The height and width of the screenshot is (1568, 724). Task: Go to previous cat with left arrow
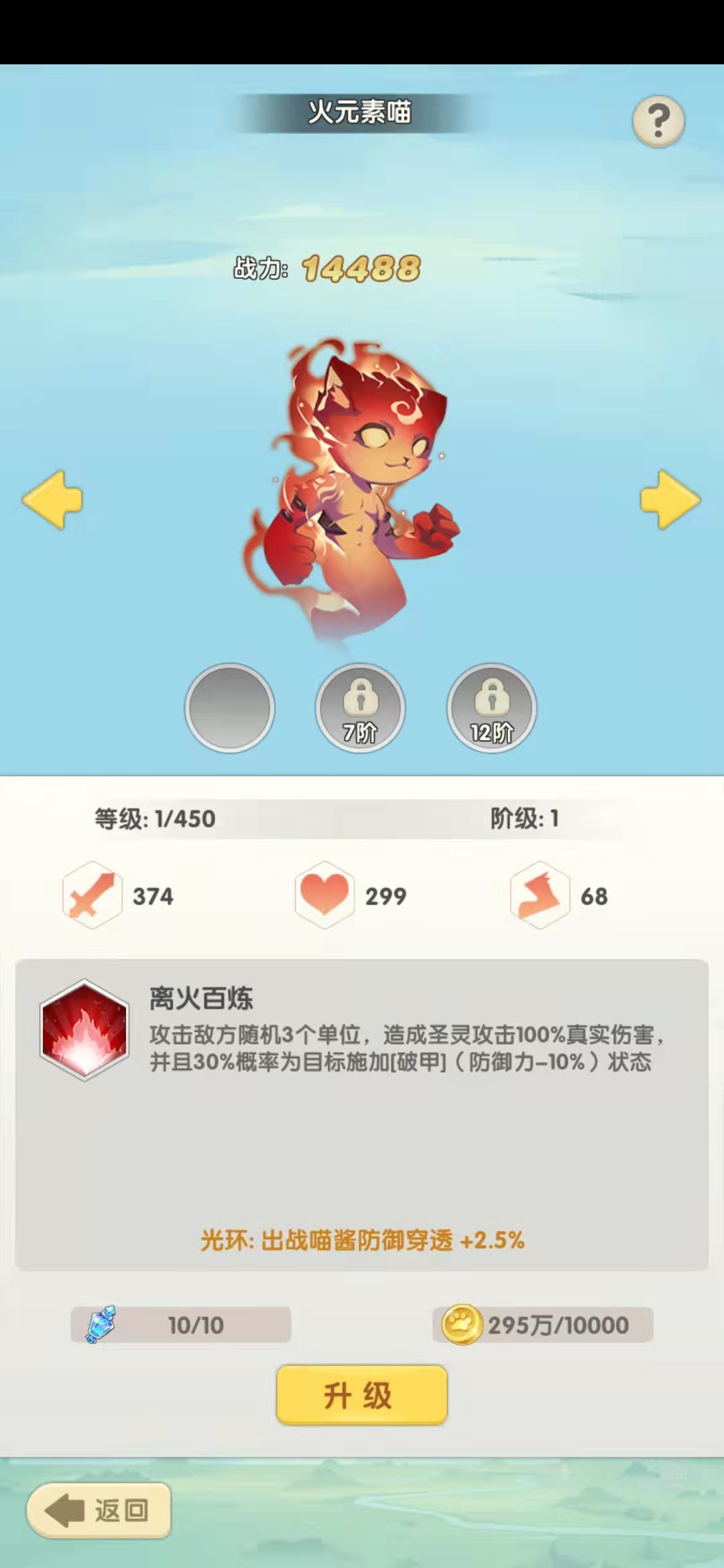tap(52, 500)
